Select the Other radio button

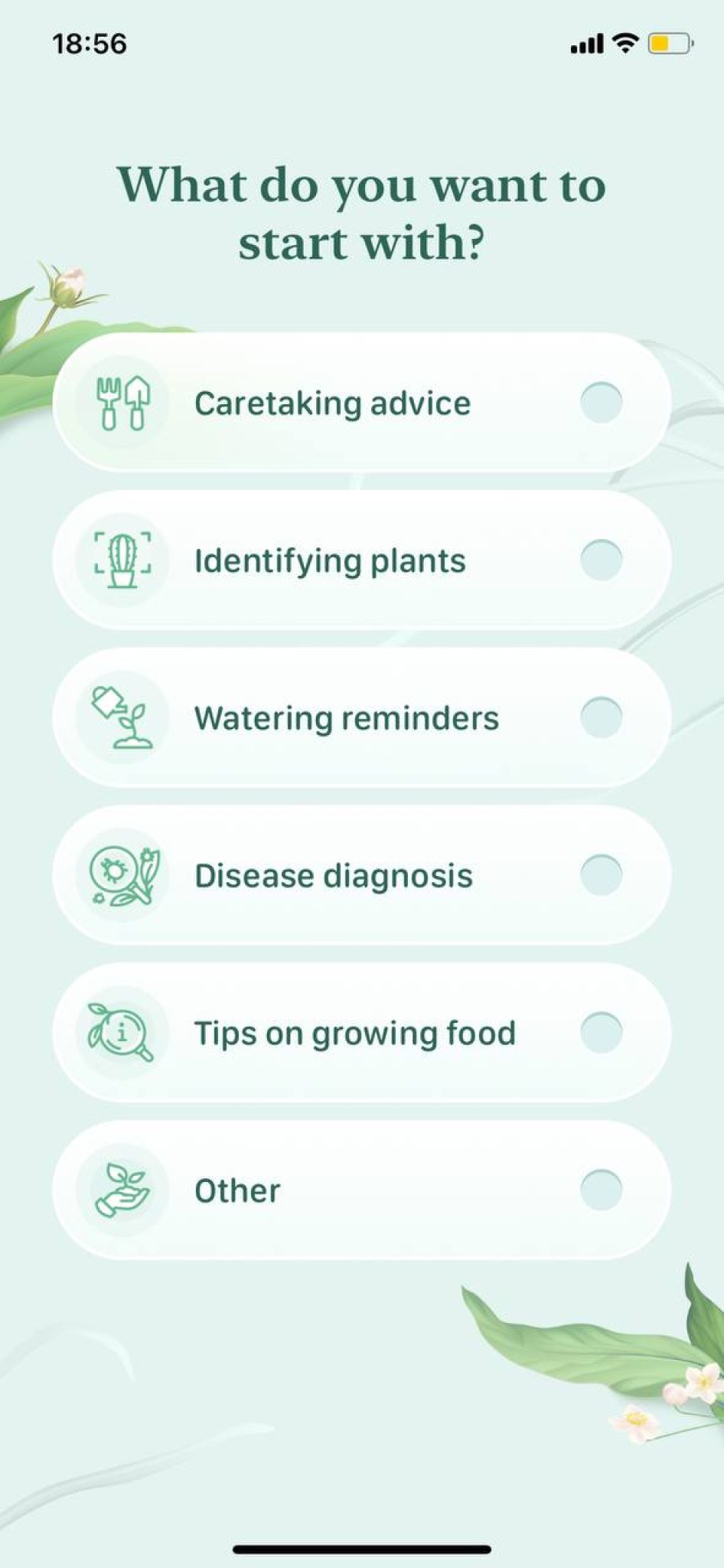pos(602,1189)
